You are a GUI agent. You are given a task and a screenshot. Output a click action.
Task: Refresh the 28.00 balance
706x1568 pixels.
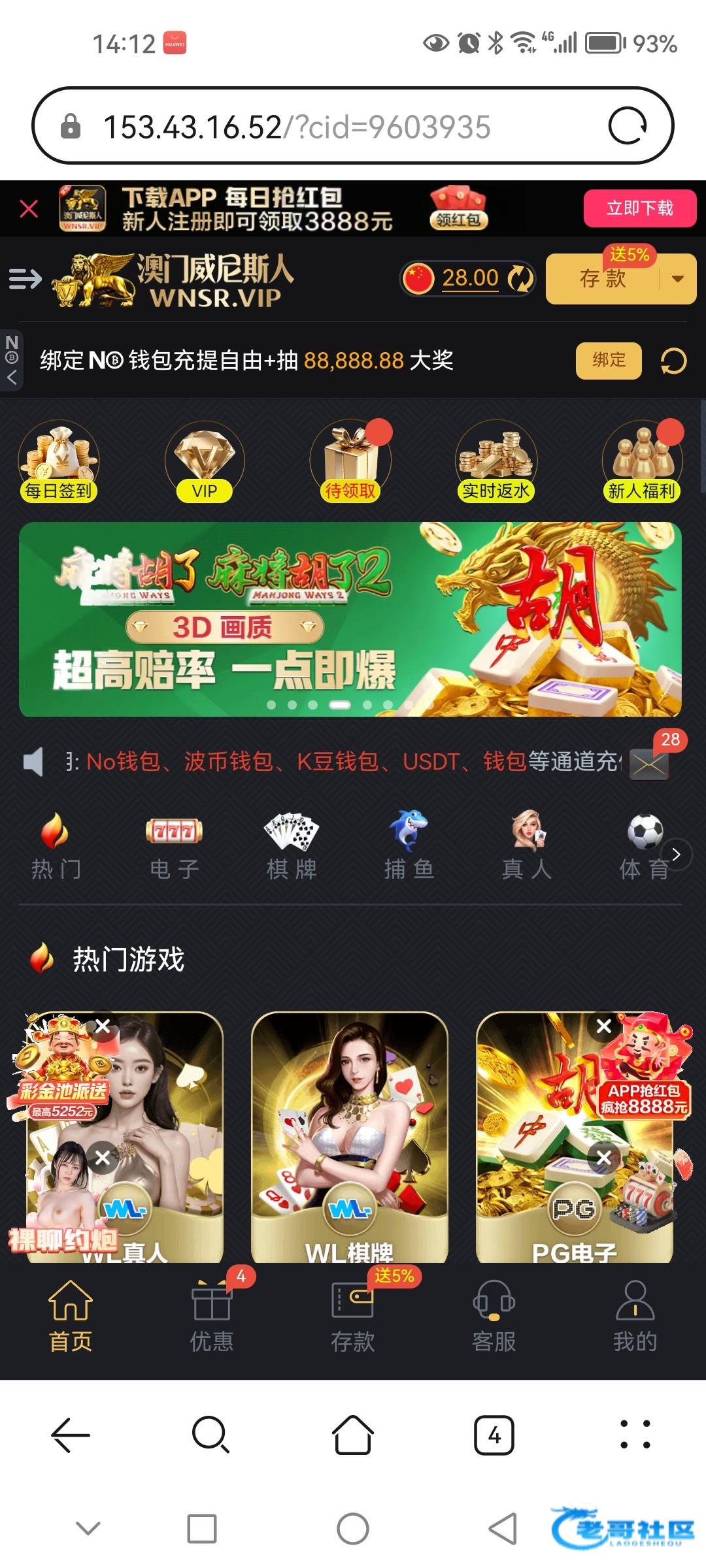click(521, 279)
